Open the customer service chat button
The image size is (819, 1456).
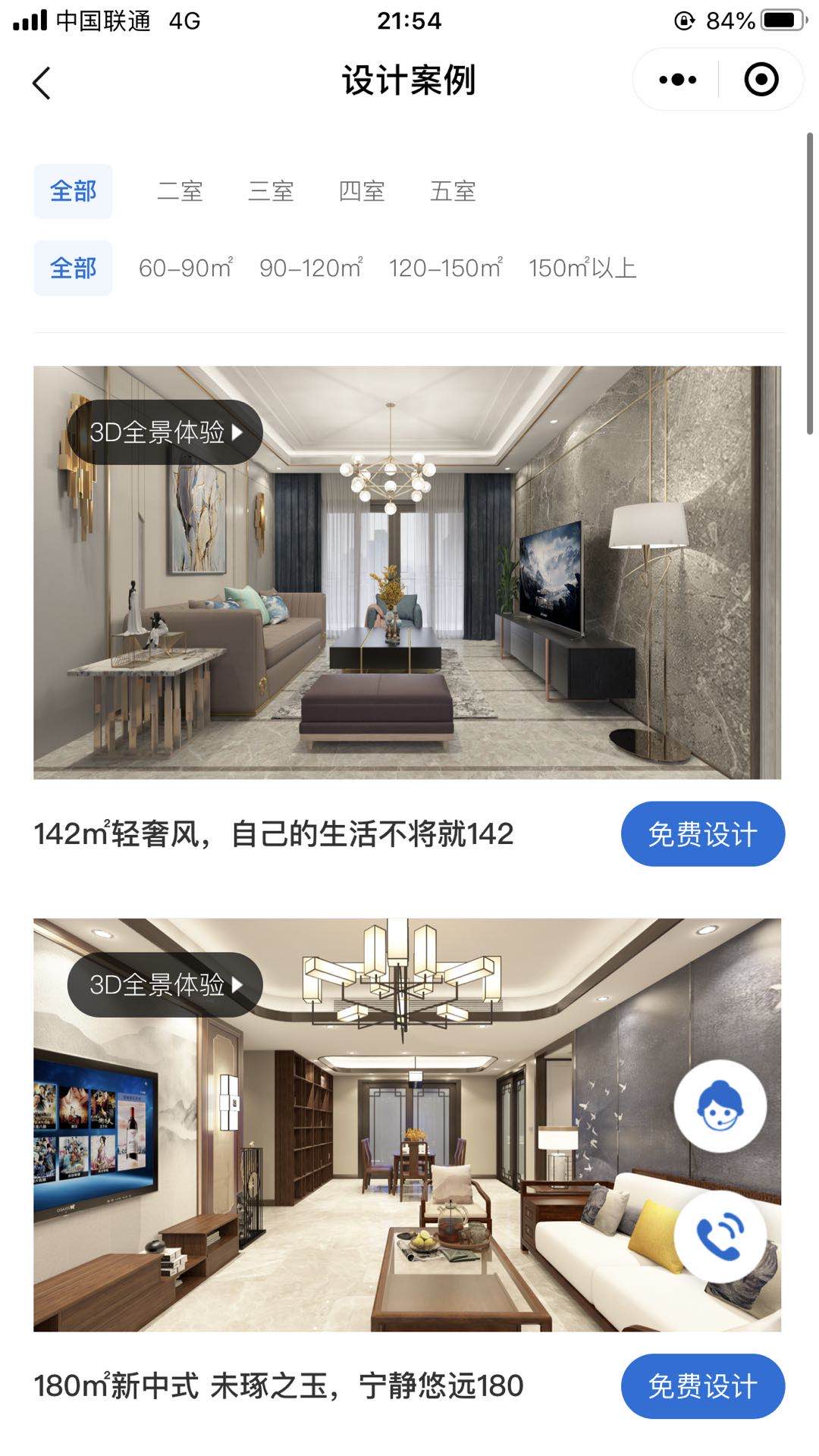[x=720, y=1106]
